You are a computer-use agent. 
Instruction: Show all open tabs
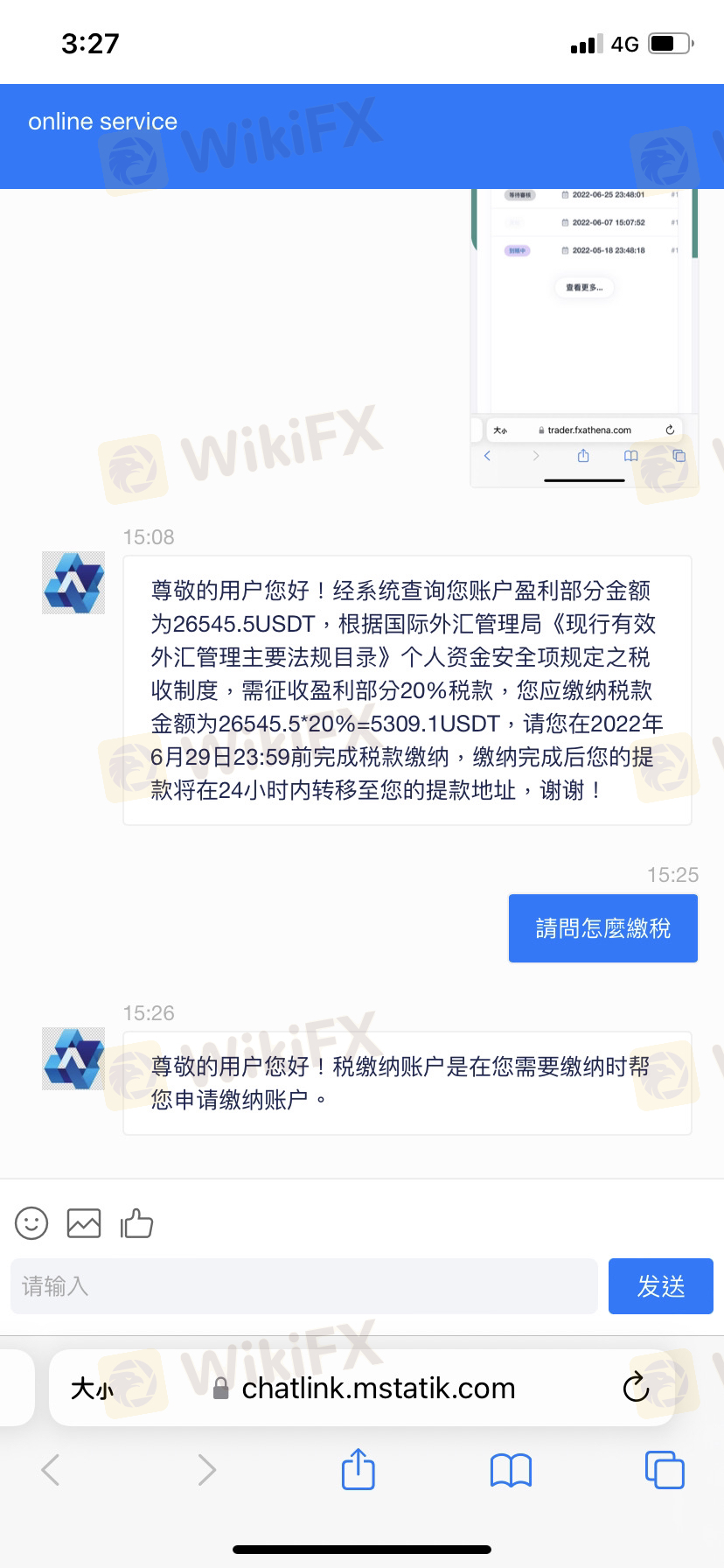pyautogui.click(x=665, y=1469)
